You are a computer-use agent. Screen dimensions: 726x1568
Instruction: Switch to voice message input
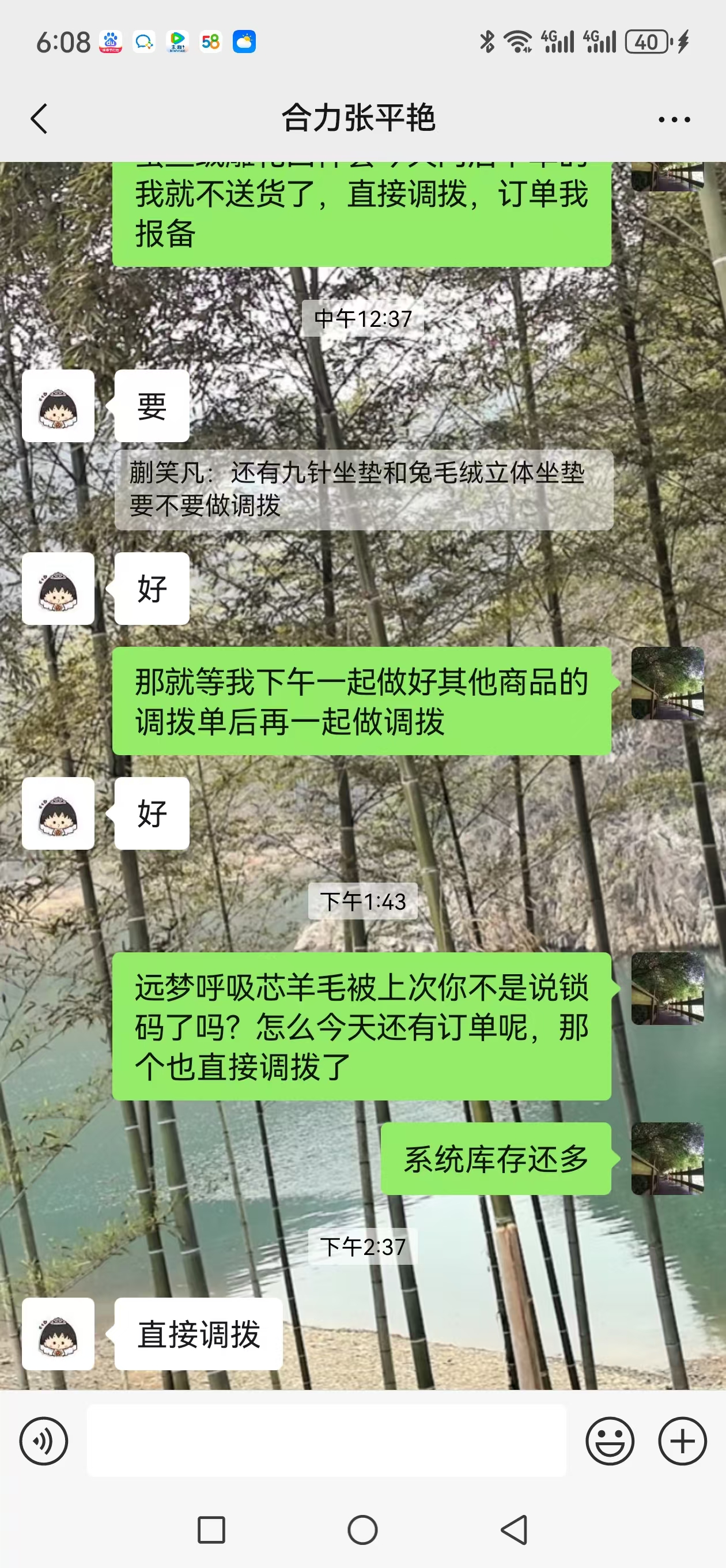(x=44, y=1441)
